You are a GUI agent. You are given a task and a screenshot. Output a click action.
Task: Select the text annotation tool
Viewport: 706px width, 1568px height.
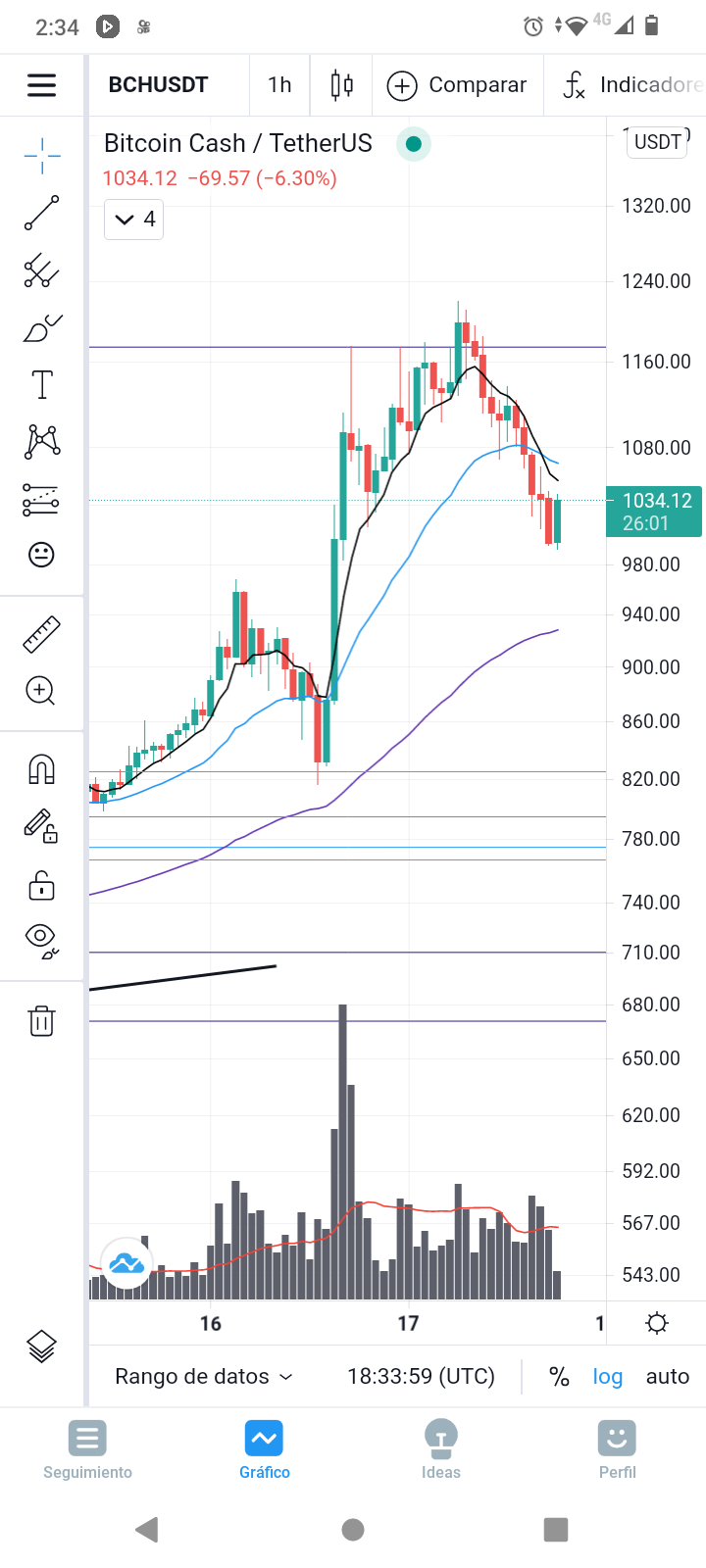41,385
